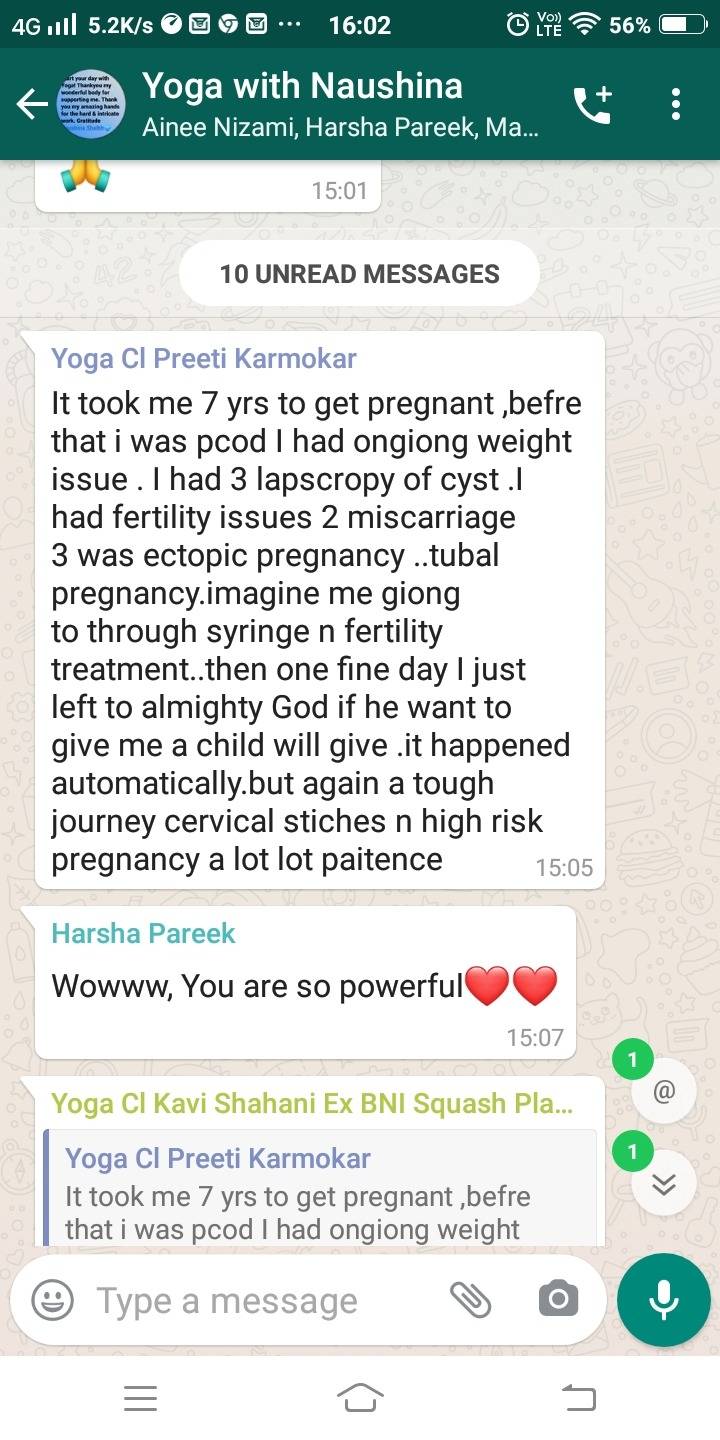Image resolution: width=720 pixels, height=1440 pixels.
Task: Open the Yoga with Naushina group info
Action: 340,105
